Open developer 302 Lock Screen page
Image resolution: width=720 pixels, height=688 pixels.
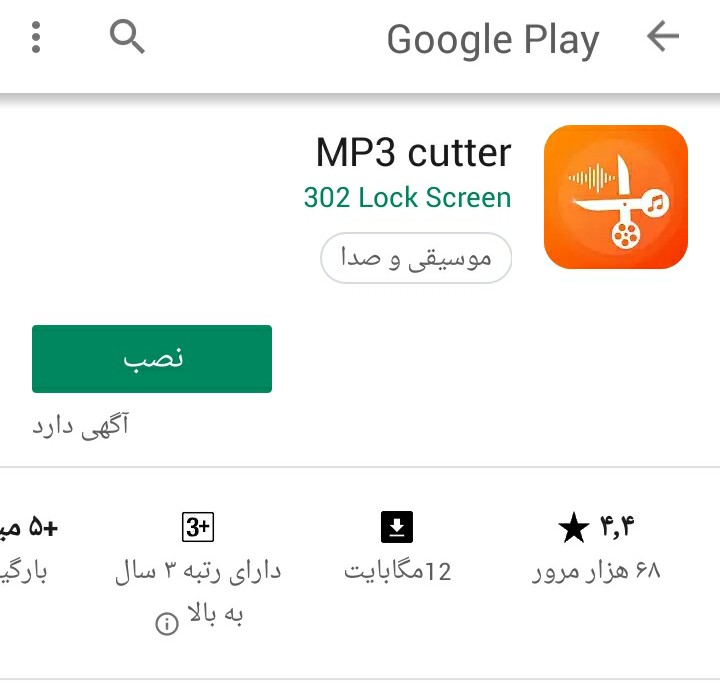[407, 198]
